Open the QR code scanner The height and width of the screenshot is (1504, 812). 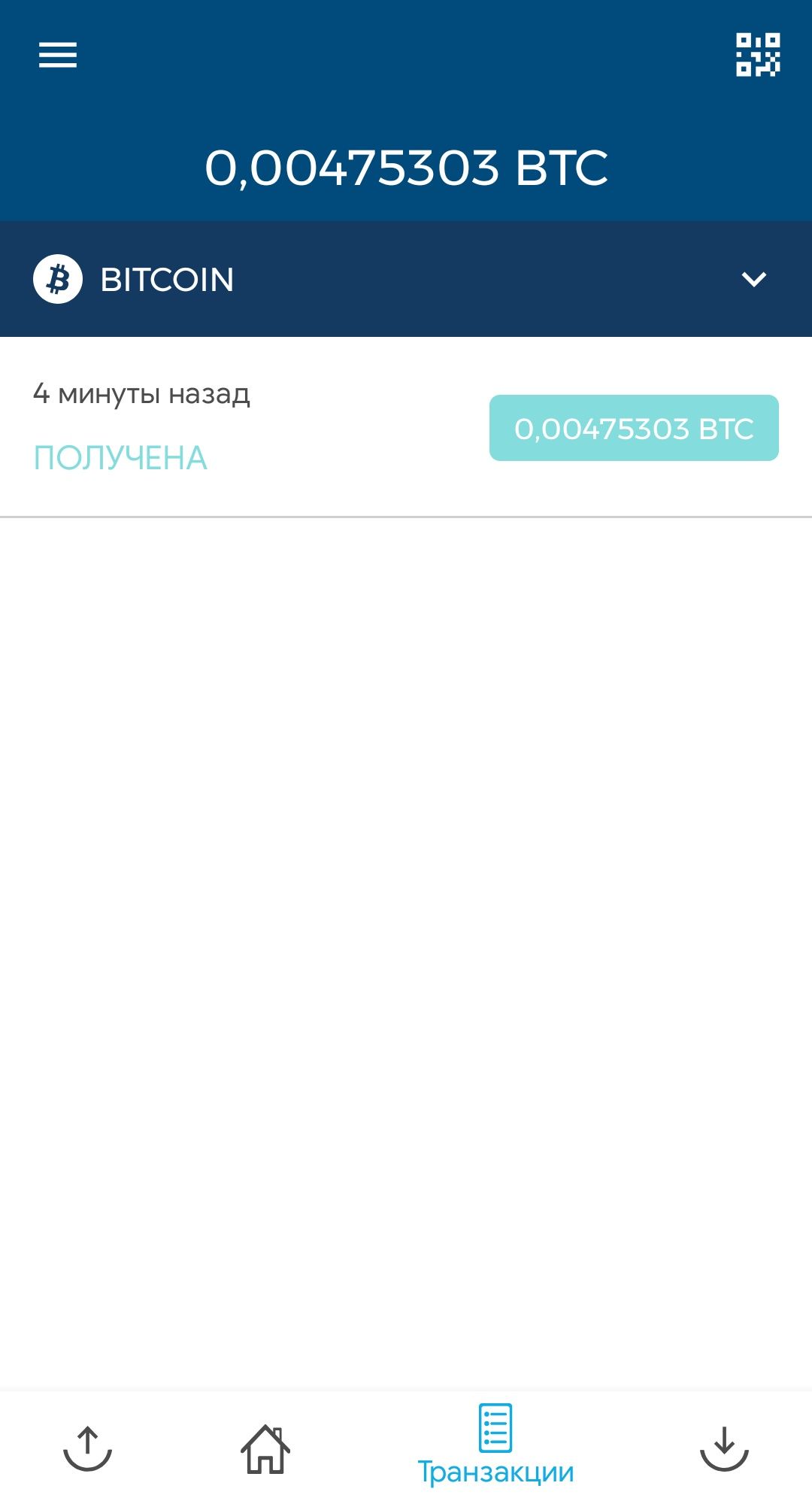coord(757,55)
